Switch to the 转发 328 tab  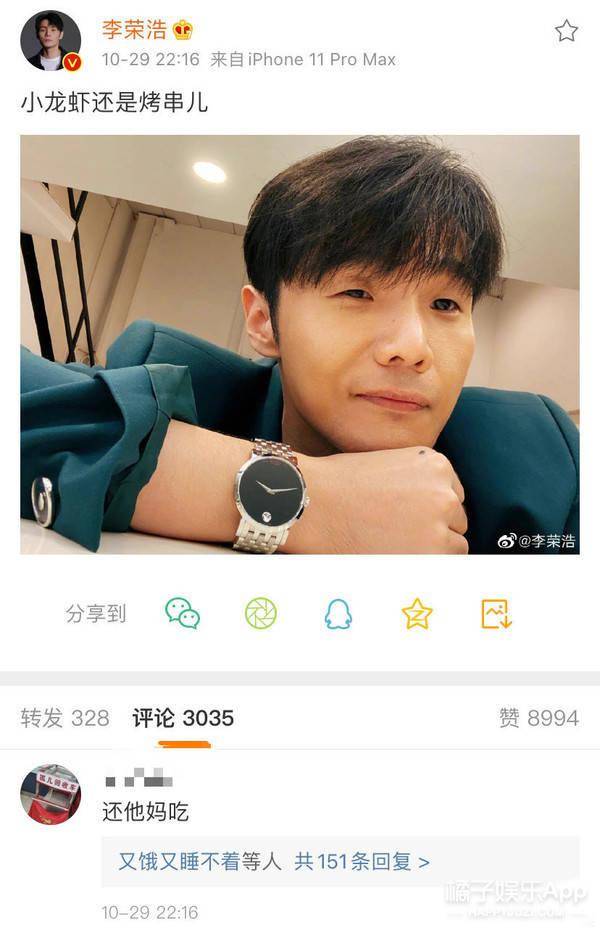tap(65, 717)
